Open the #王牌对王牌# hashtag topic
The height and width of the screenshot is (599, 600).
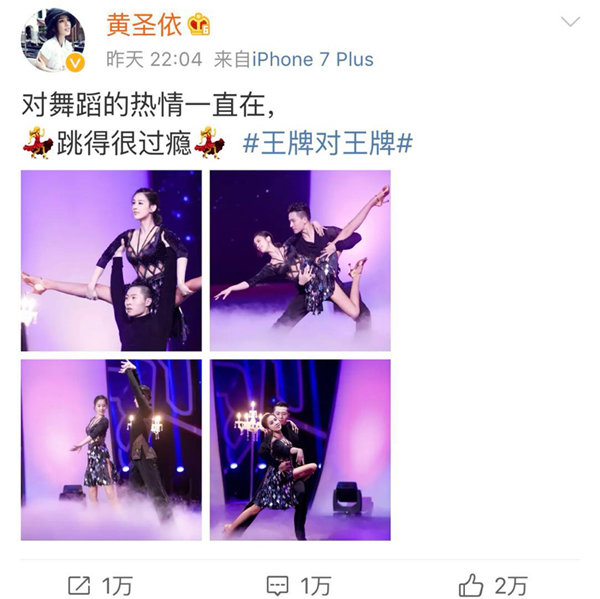pos(328,144)
